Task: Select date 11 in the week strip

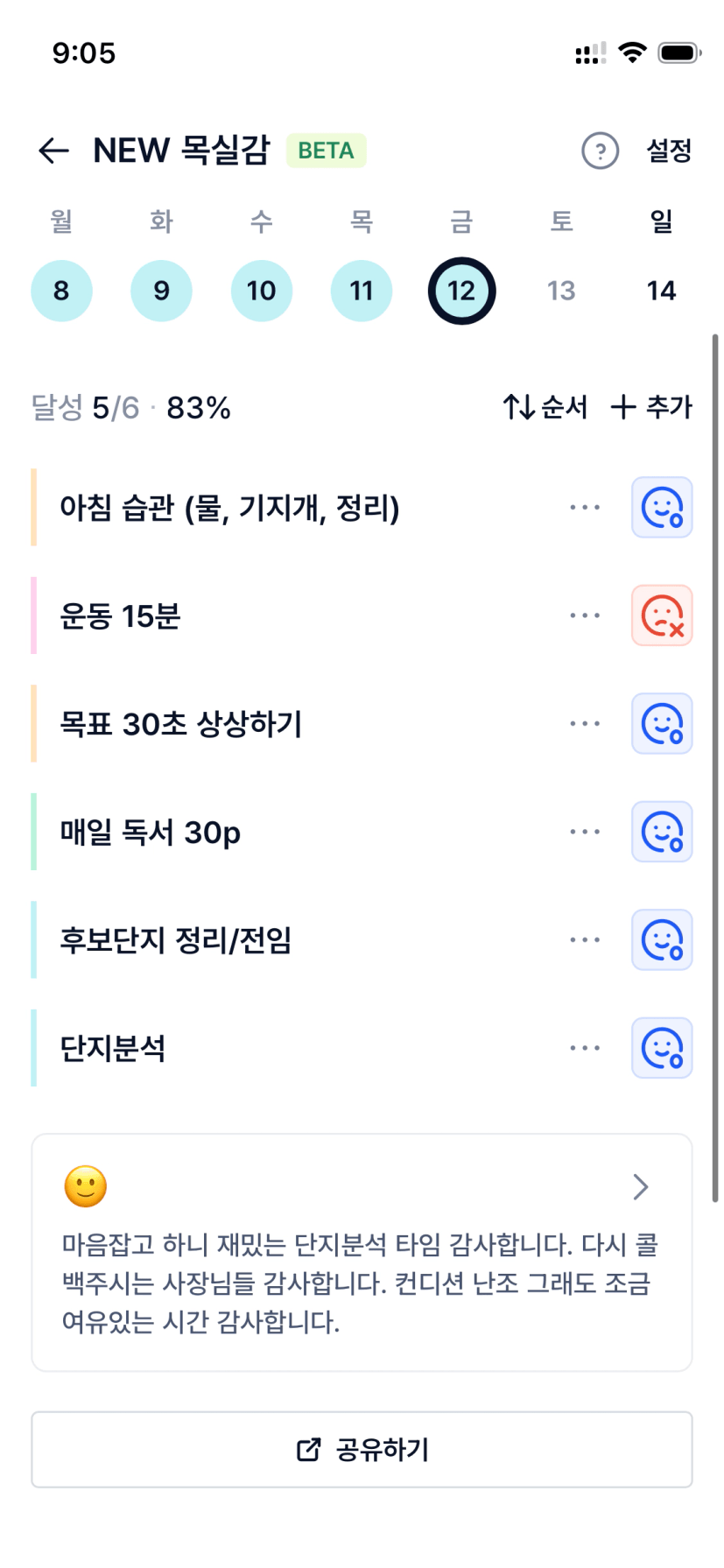Action: pos(362,291)
